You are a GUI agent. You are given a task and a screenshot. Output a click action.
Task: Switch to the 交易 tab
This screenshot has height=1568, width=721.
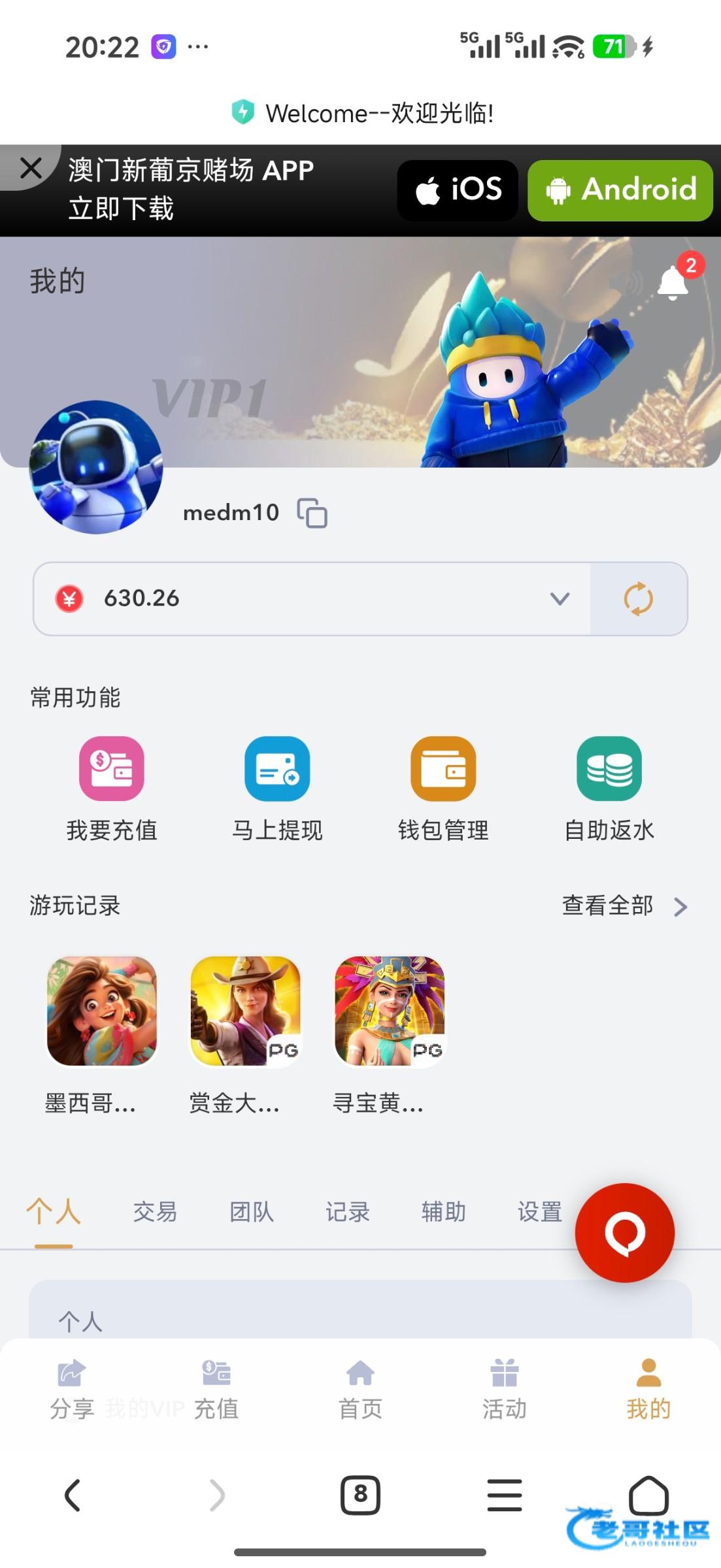pyautogui.click(x=155, y=1213)
